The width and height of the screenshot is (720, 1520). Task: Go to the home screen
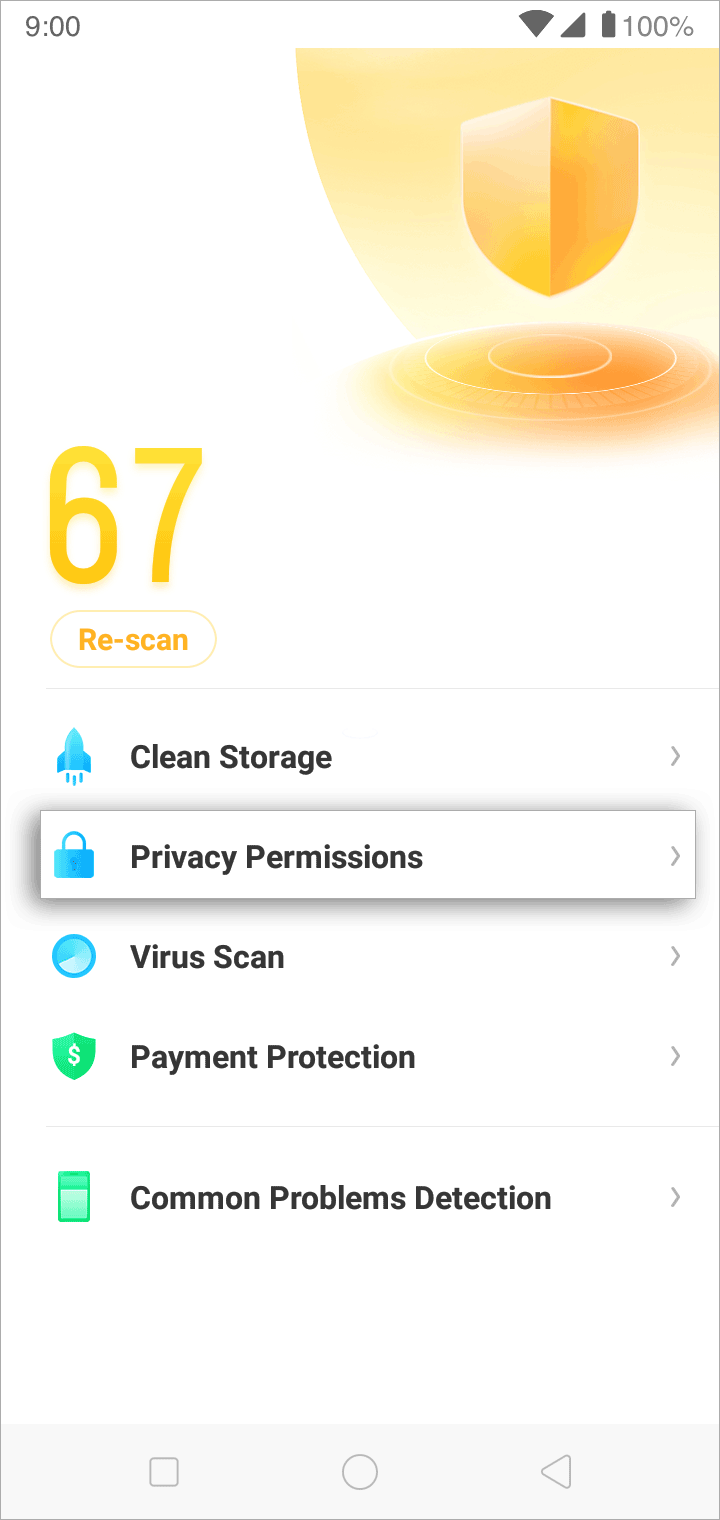[x=360, y=1471]
